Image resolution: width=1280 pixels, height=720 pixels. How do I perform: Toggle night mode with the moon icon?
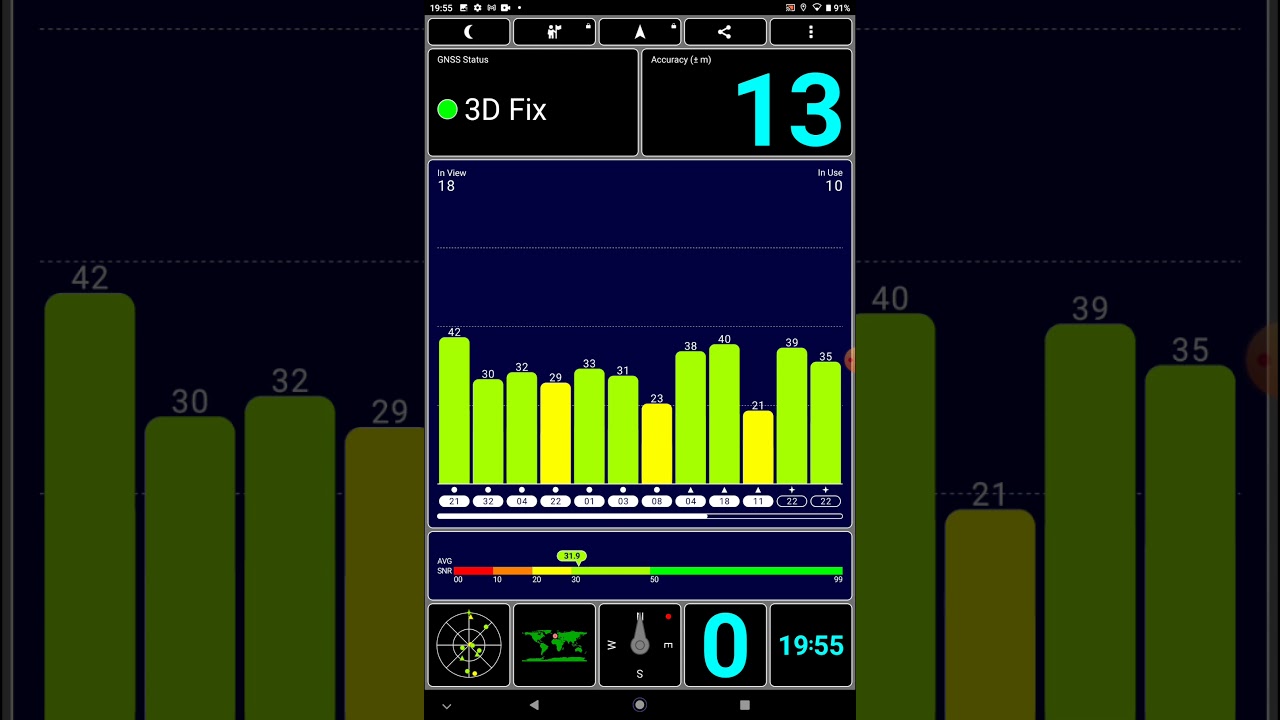(469, 32)
